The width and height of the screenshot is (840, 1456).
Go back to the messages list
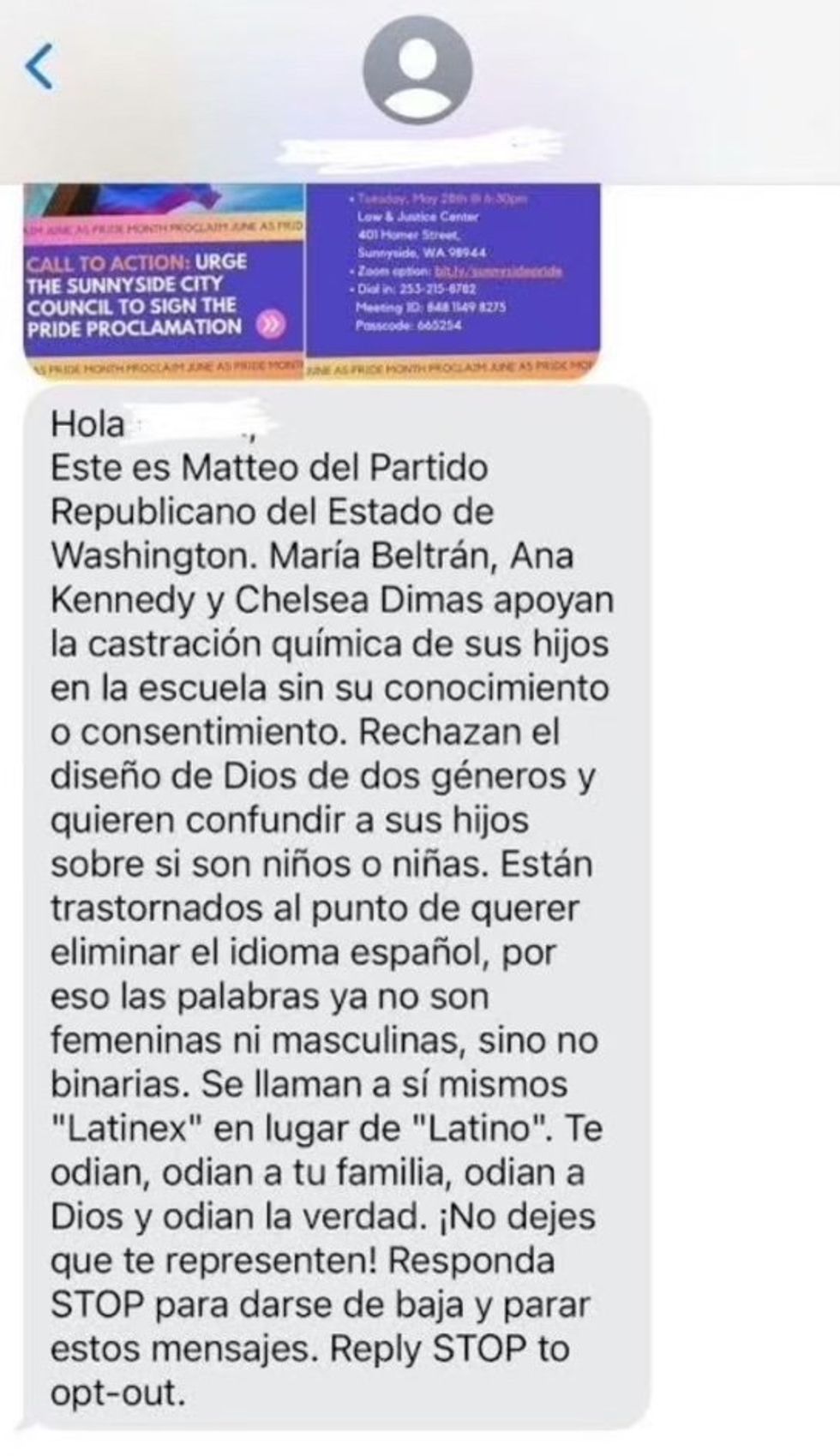coord(40,66)
